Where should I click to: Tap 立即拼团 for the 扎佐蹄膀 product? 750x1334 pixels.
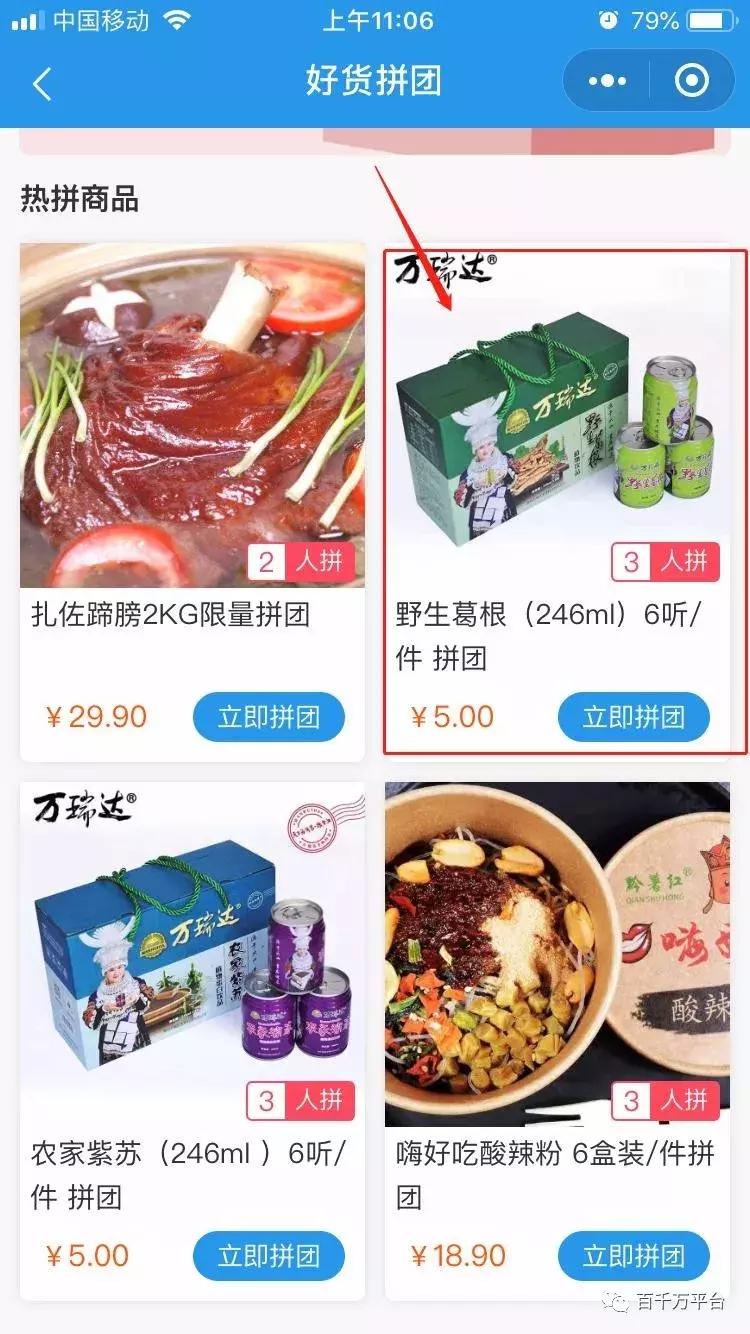tap(268, 716)
